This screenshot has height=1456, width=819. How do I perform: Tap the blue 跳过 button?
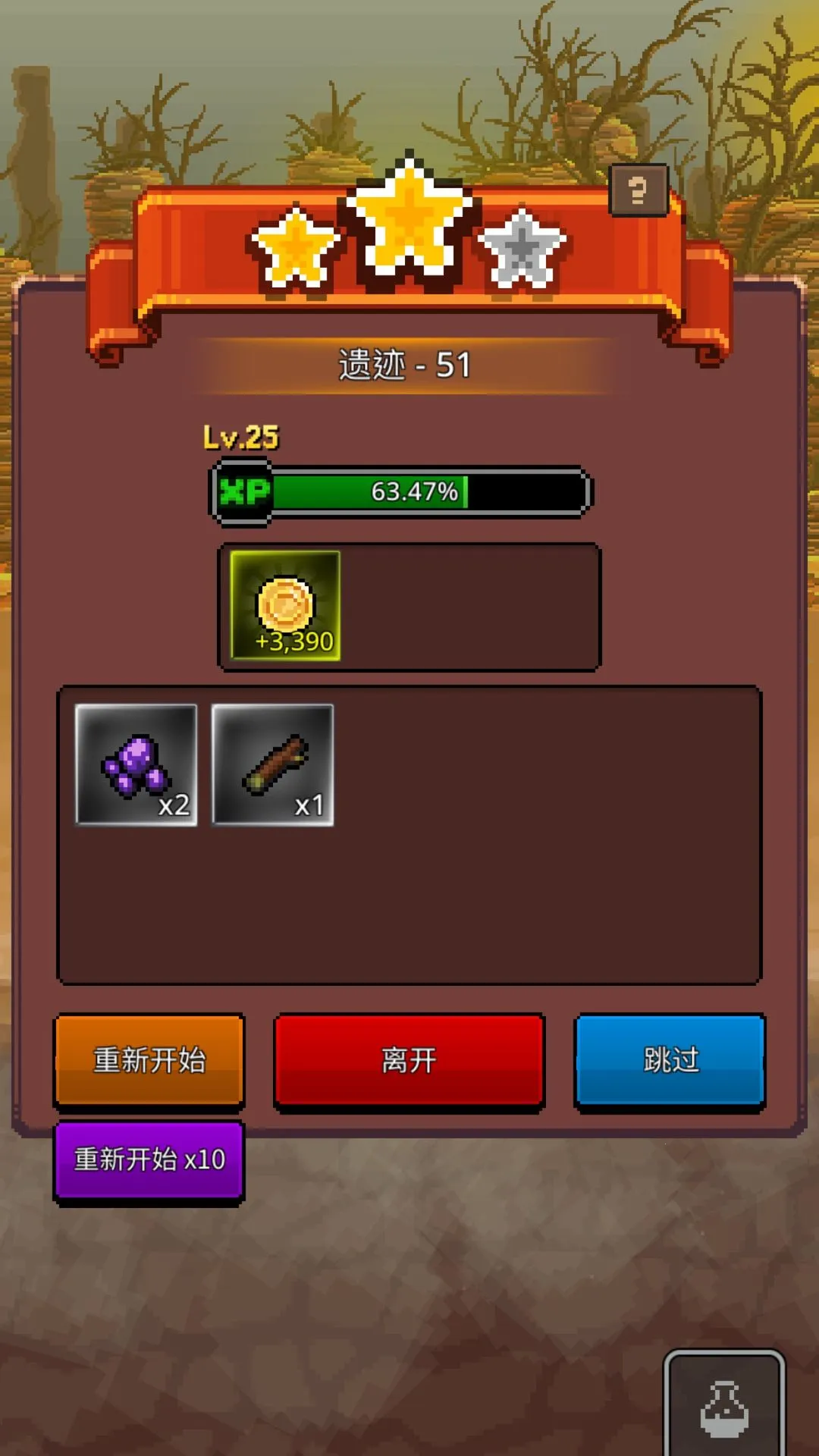click(x=670, y=1060)
